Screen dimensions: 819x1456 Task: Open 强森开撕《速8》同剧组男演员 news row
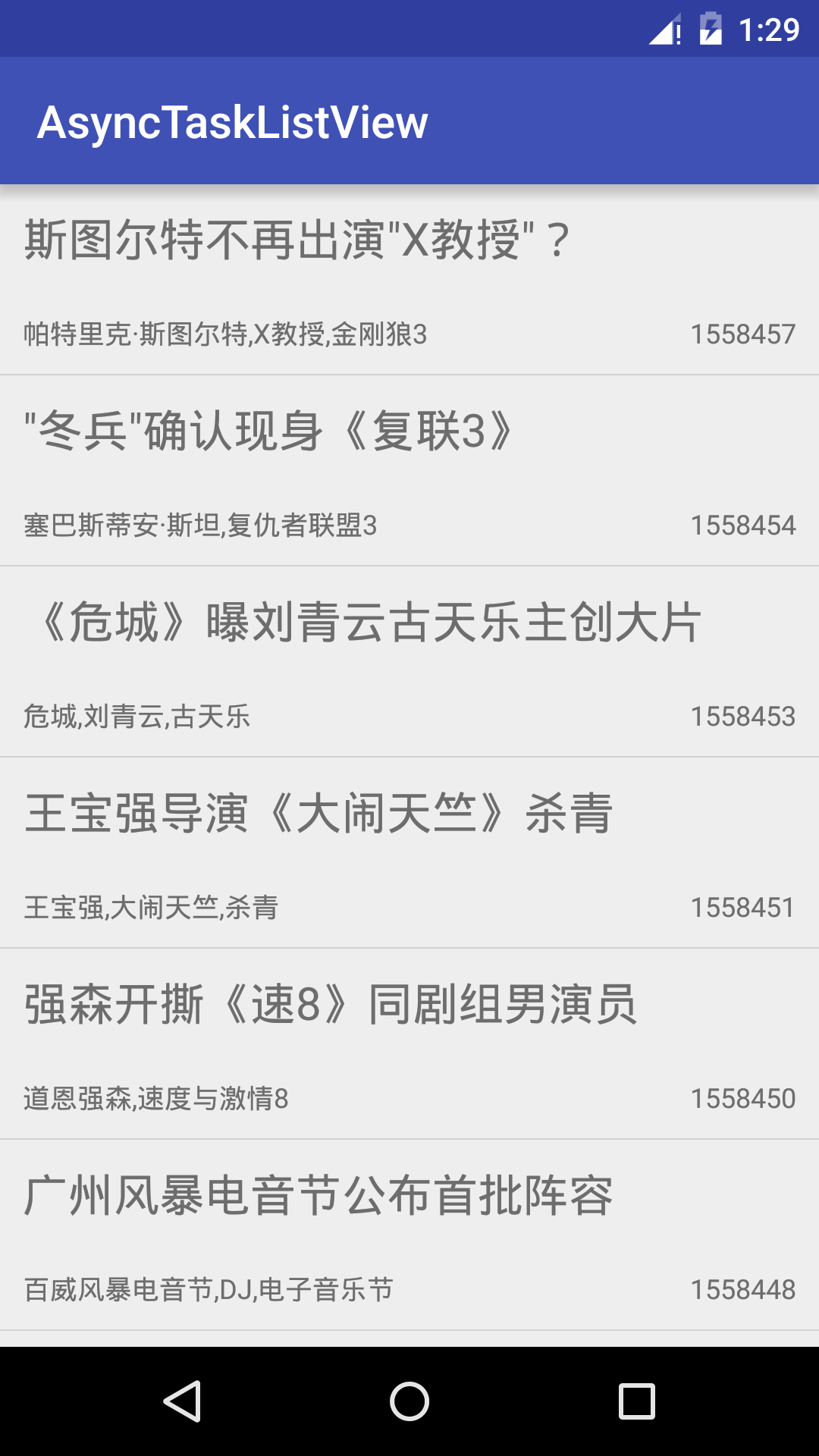coord(409,1044)
